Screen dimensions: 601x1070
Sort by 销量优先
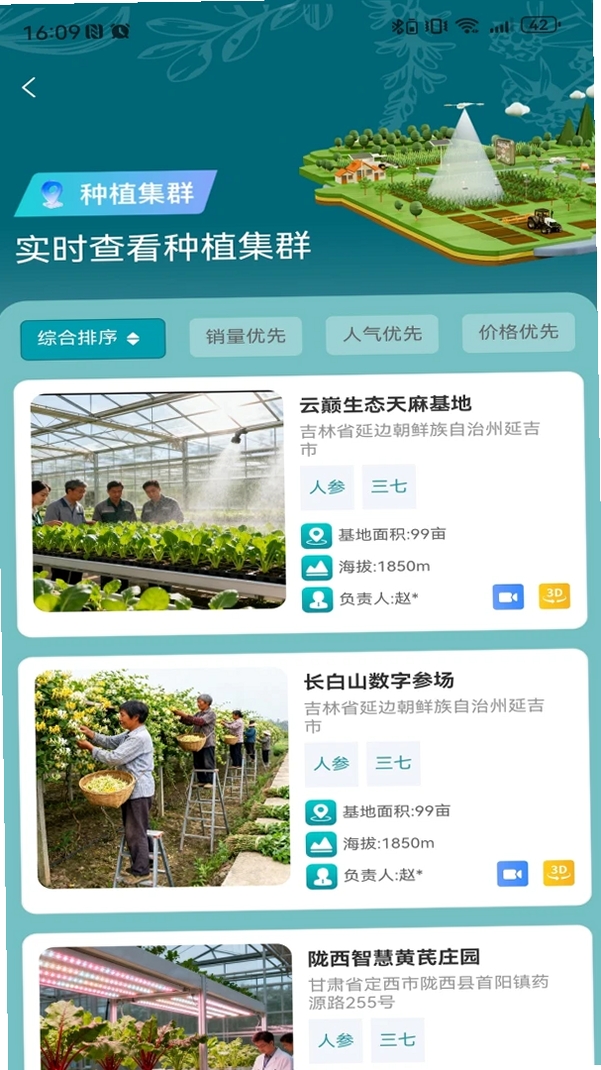246,336
